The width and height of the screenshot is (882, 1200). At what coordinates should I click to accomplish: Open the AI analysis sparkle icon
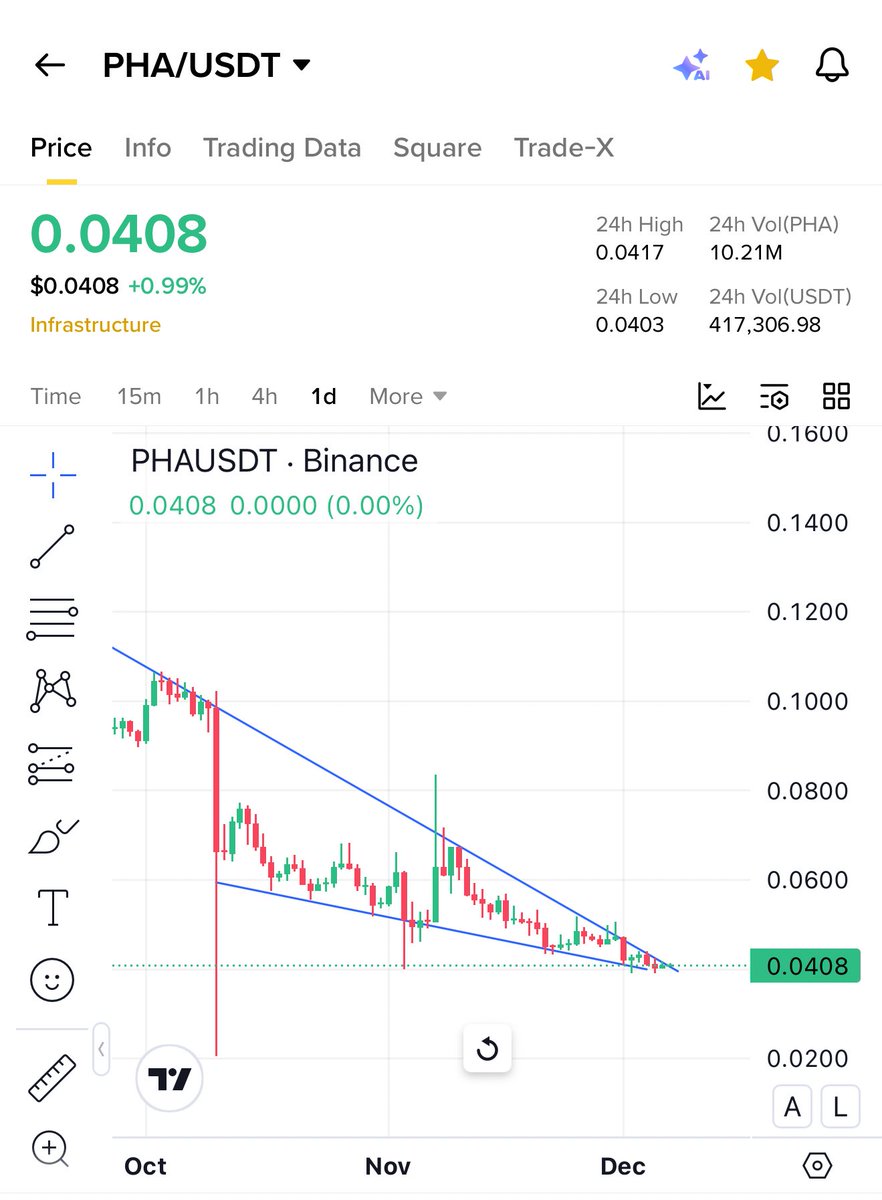692,66
